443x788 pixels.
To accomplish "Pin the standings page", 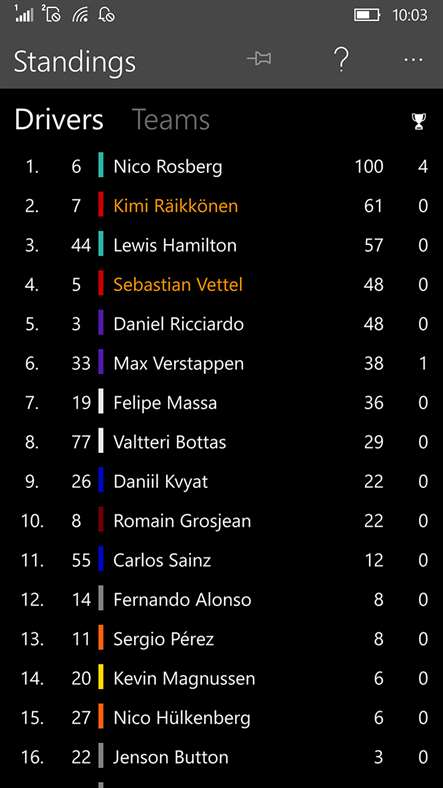I will pyautogui.click(x=259, y=60).
